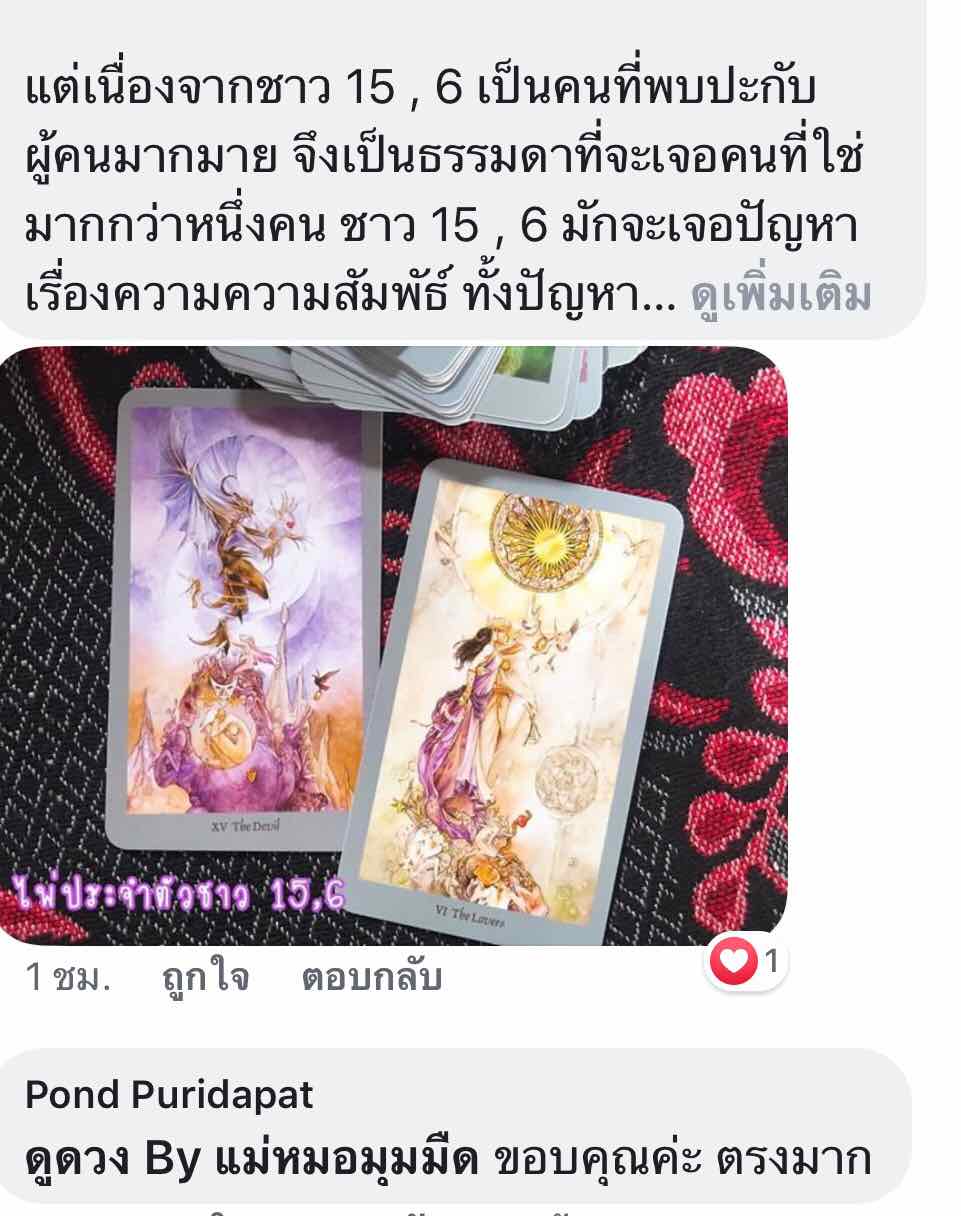The image size is (961, 1216).
Task: Reply to comment via ตอบกลับ
Action: 371,978
